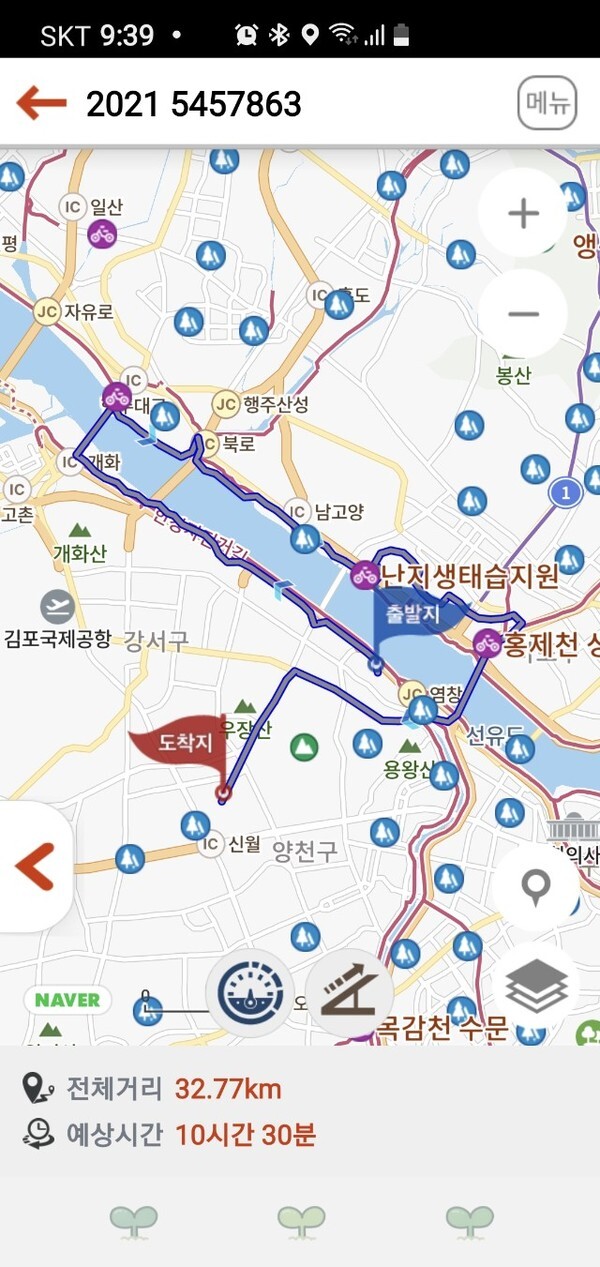
Task: Go back using the orange arrow
Action: coord(41,103)
